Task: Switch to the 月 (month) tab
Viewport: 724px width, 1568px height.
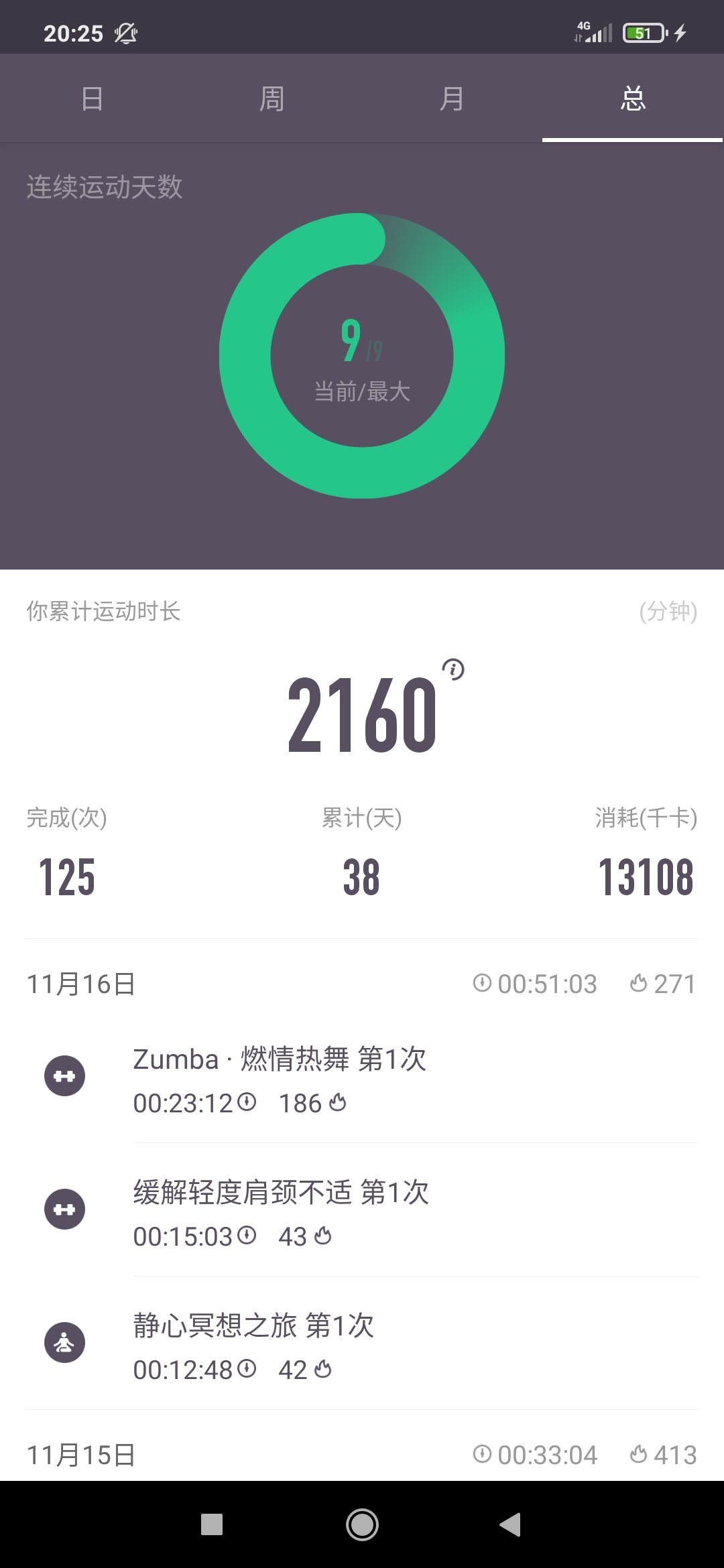Action: click(452, 99)
